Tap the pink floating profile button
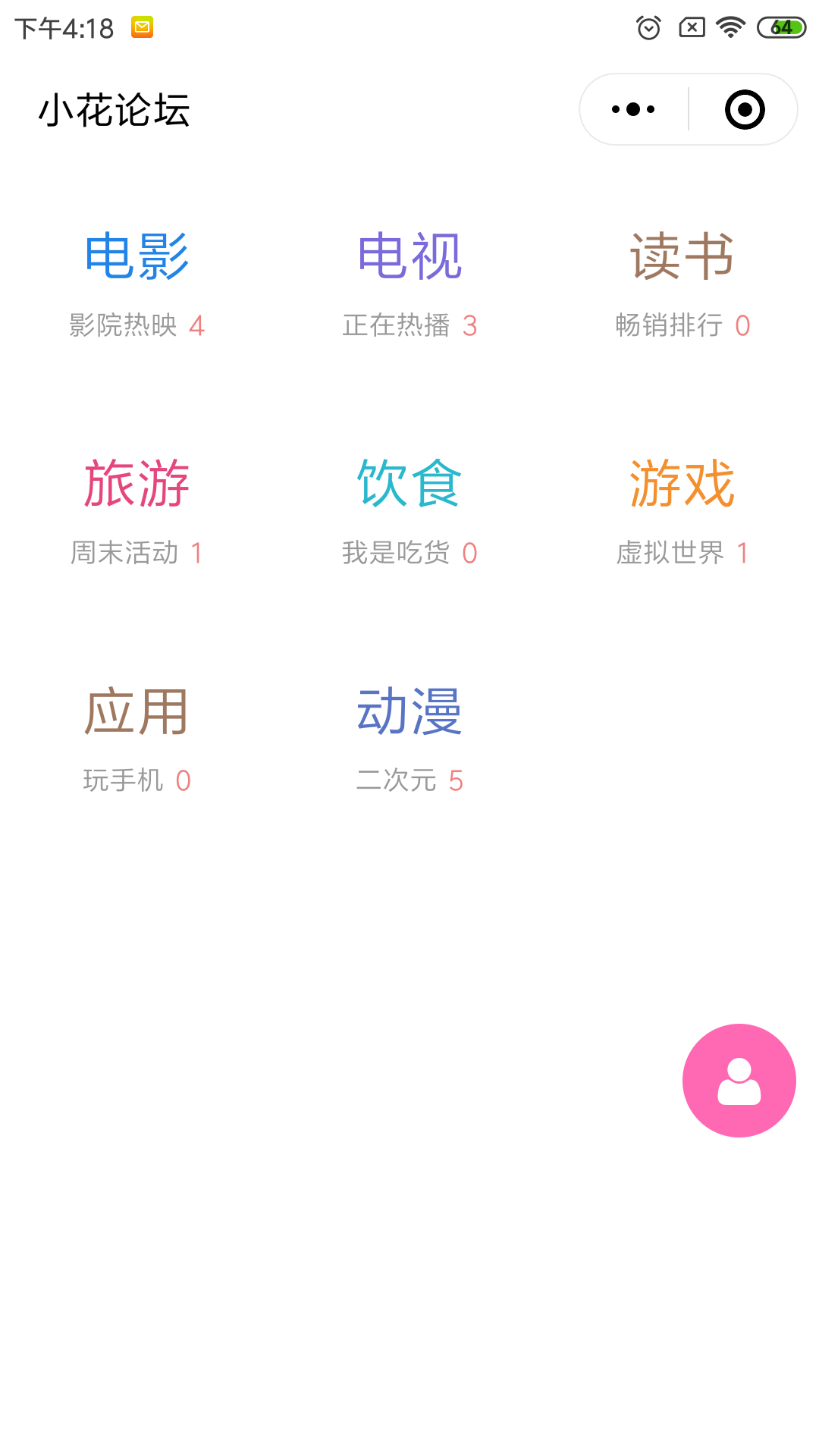Screen dimensions: 819x1456 click(x=739, y=1081)
